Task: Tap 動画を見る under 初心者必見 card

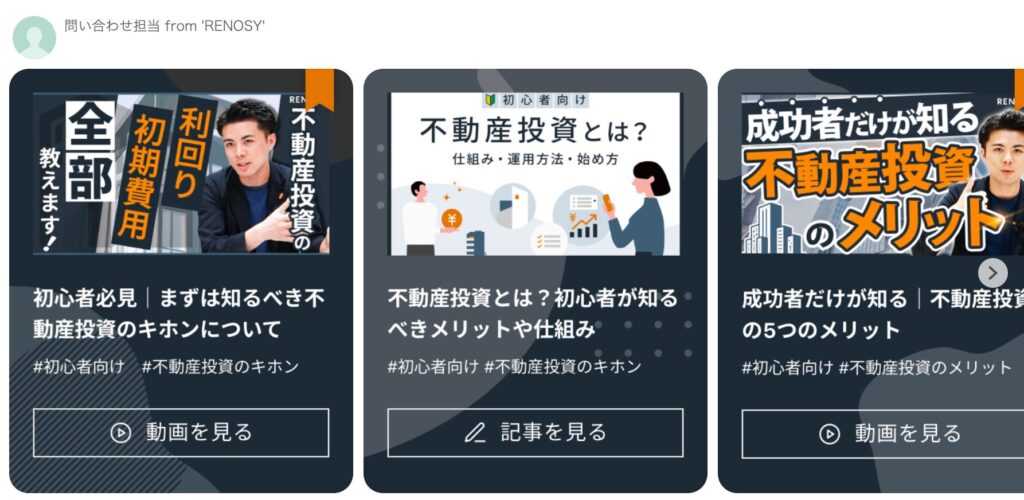Action: 181,433
